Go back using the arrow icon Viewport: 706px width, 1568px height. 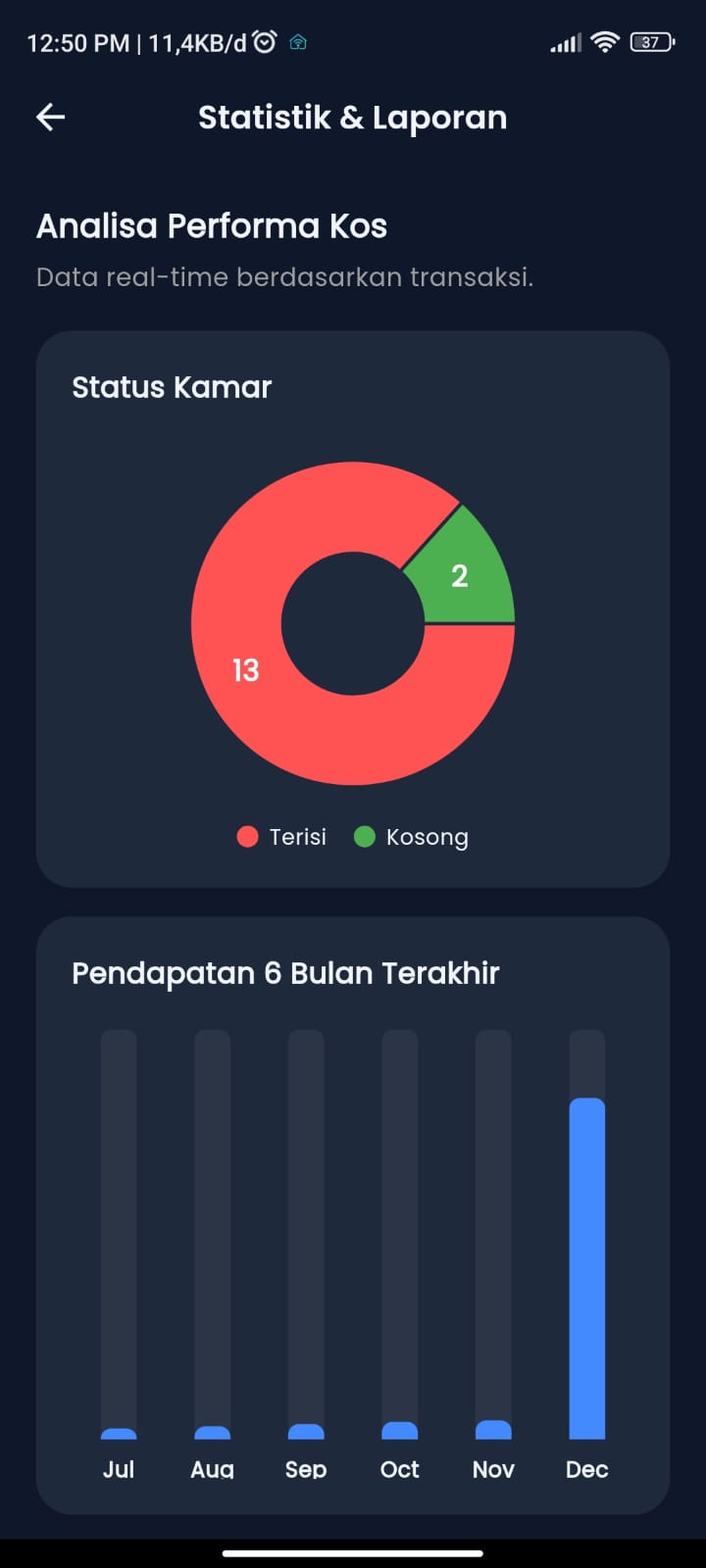[x=51, y=118]
